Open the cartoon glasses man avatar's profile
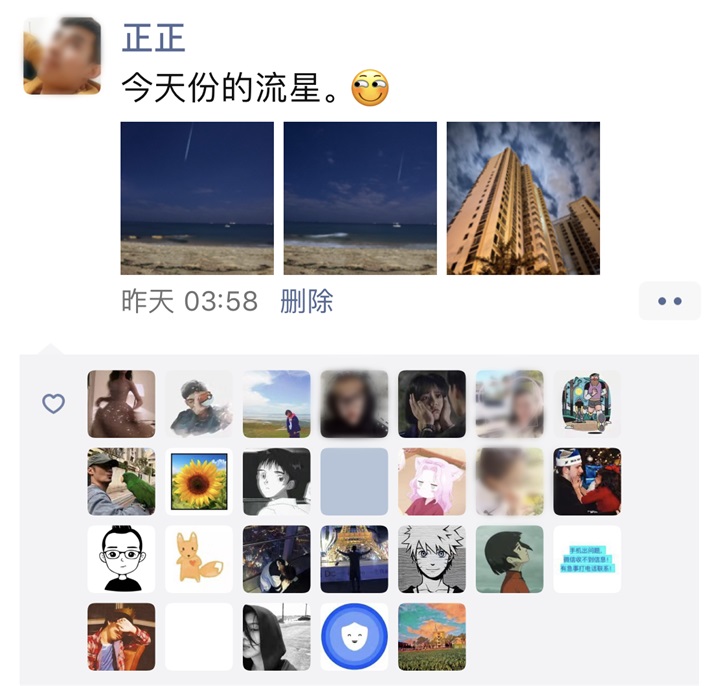 pos(121,559)
